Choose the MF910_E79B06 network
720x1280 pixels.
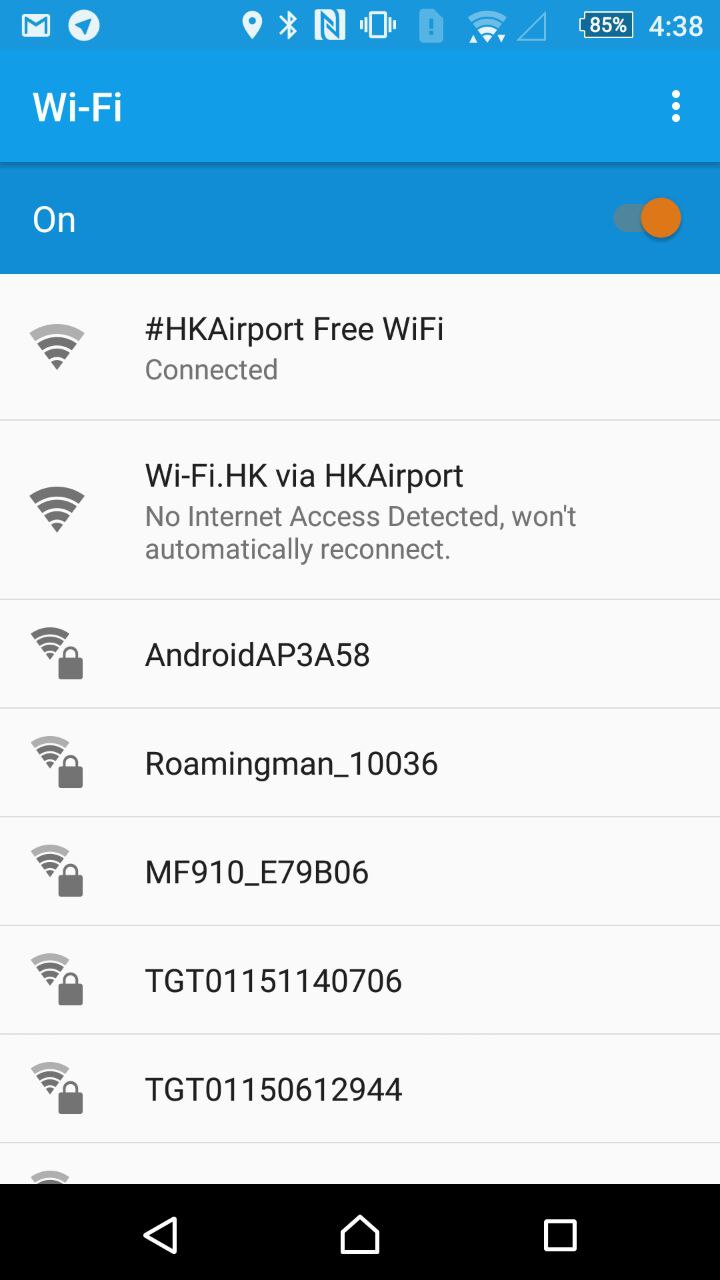pos(360,872)
